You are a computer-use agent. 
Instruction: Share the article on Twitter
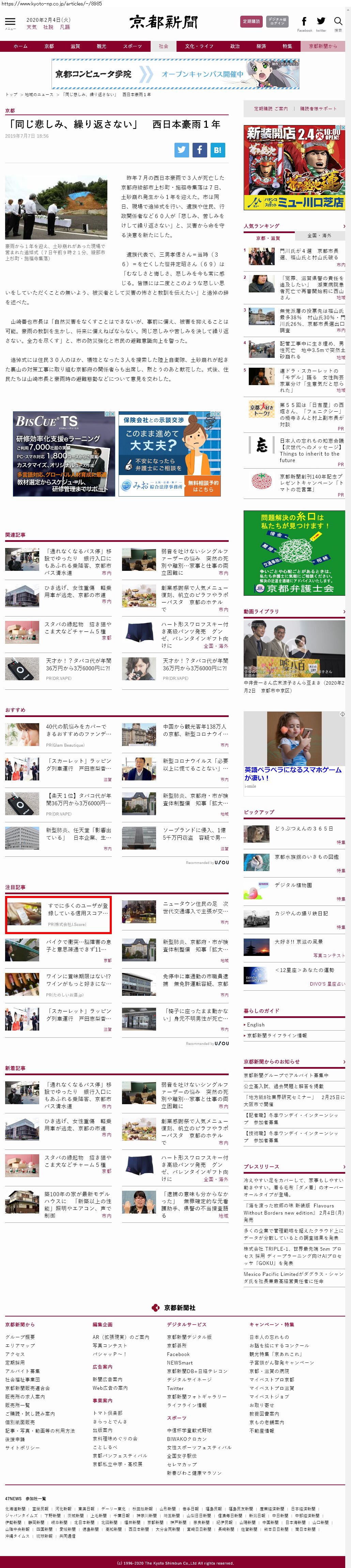pyautogui.click(x=181, y=150)
